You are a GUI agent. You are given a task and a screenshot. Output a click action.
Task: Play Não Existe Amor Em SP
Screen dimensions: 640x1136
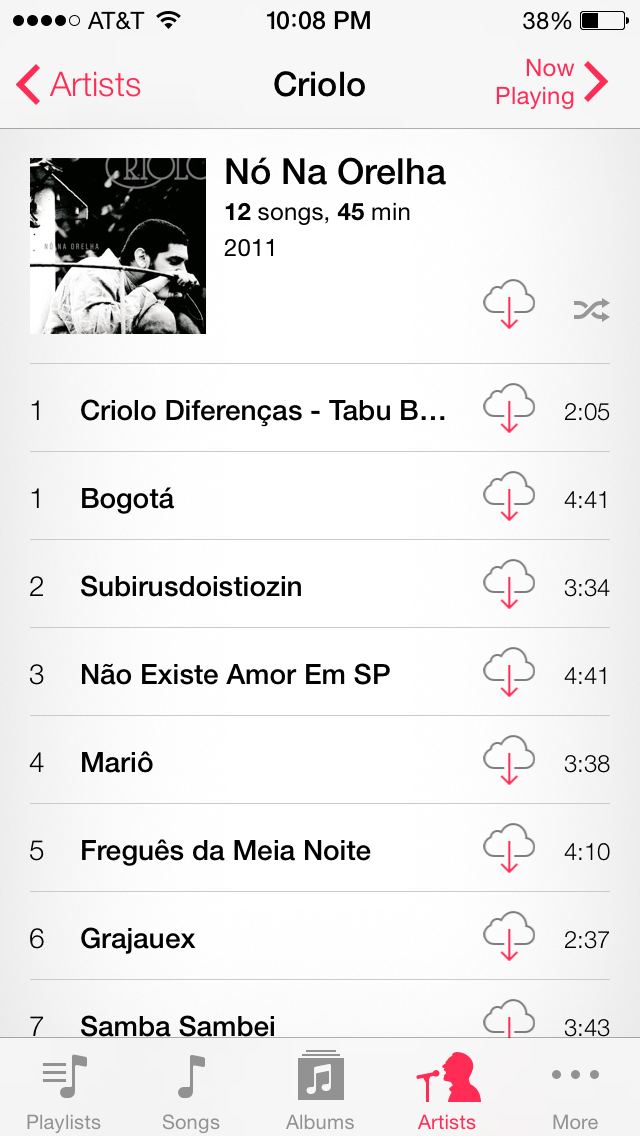click(x=320, y=672)
